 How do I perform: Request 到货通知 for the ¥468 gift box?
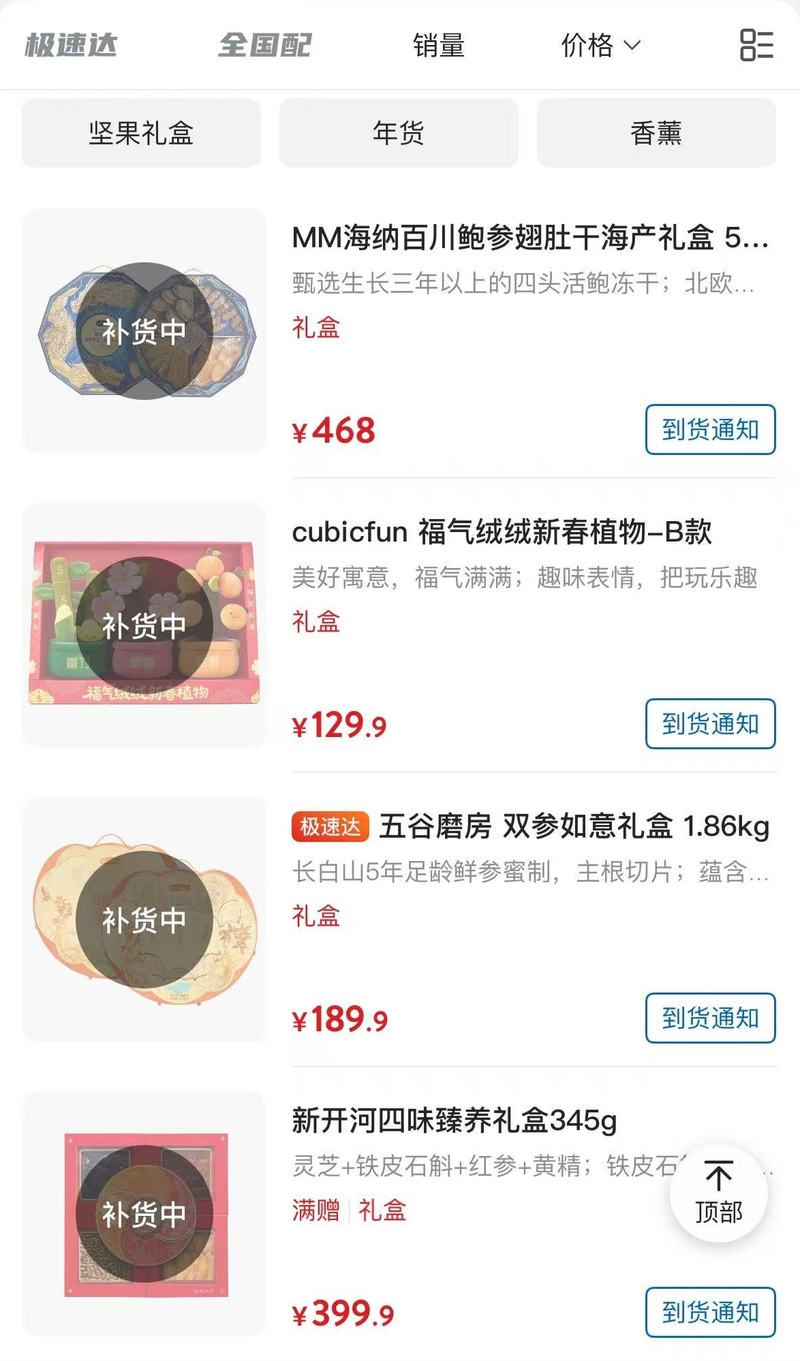point(710,430)
